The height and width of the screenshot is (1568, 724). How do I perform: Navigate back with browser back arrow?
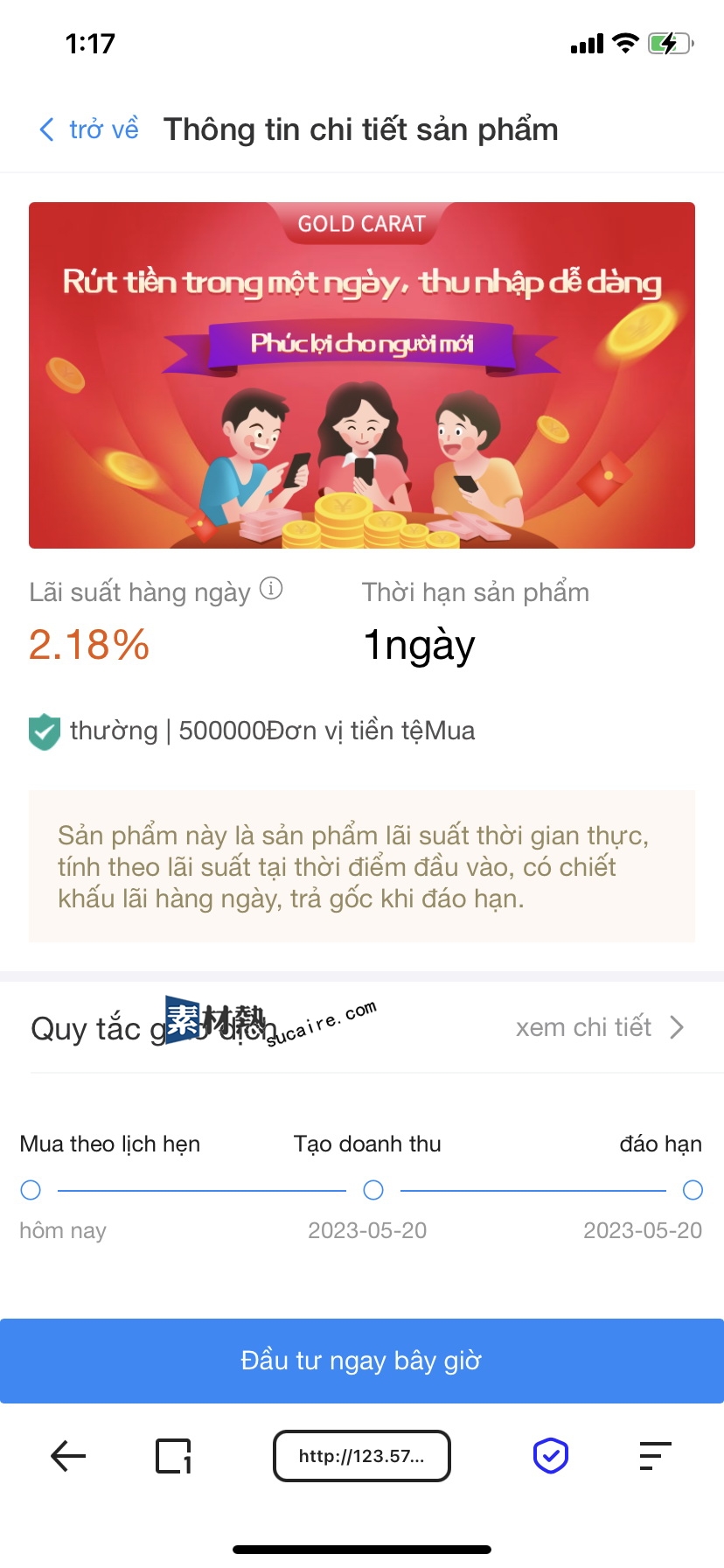(68, 1456)
